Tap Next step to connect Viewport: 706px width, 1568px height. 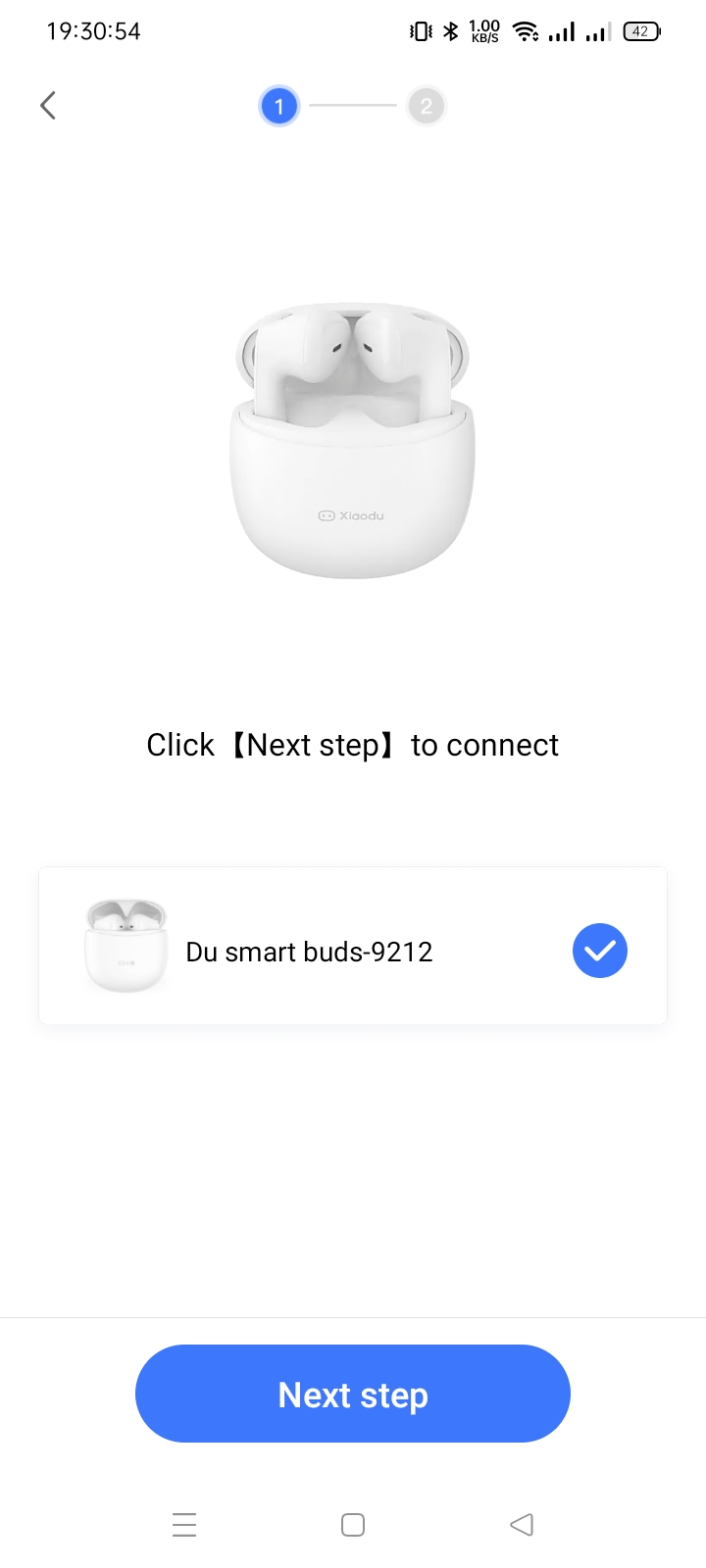click(x=353, y=1394)
